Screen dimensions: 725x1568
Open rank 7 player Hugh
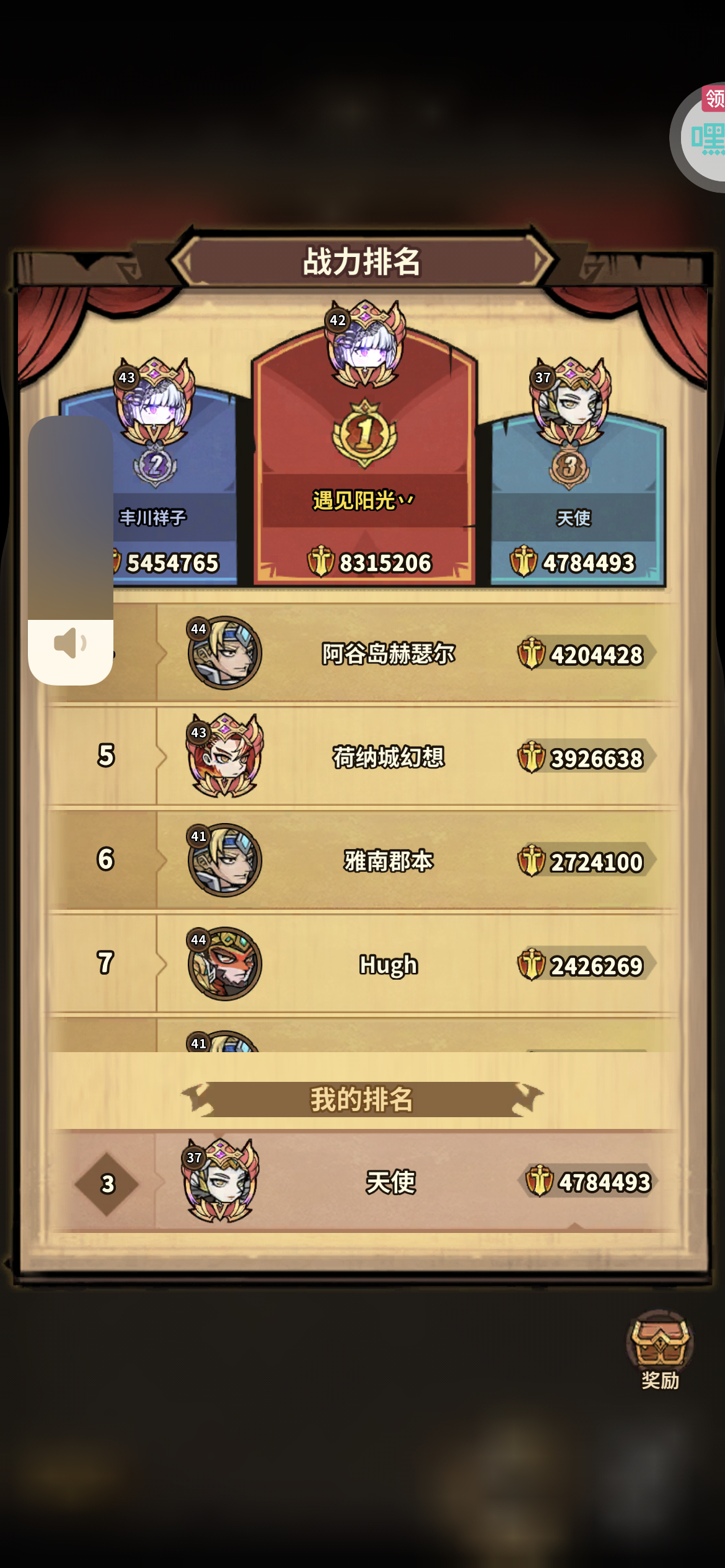coord(363,964)
